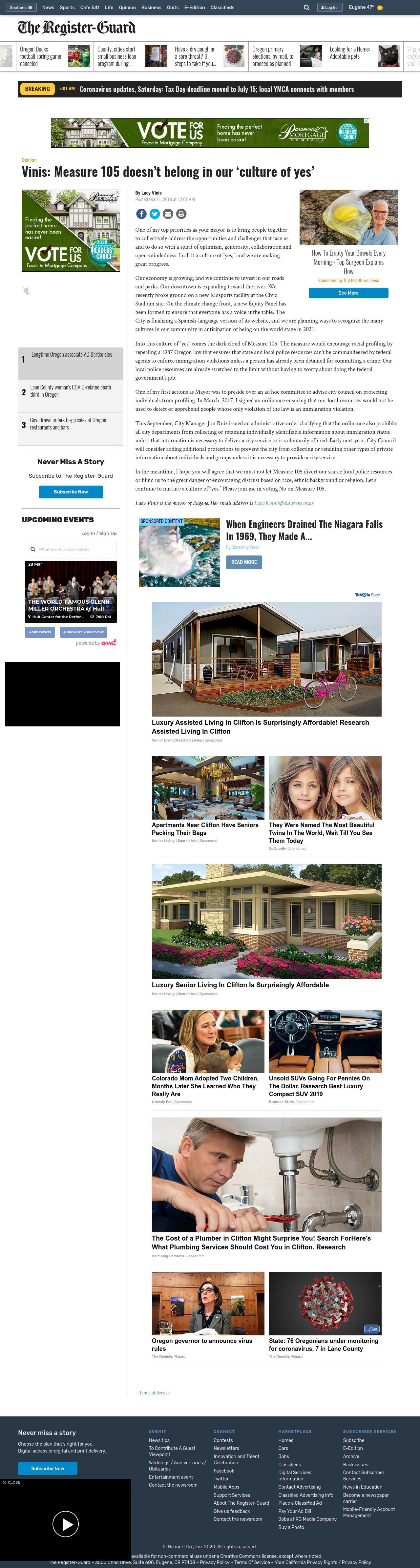
Task: Email Lucy Vinis via address link
Action: pyautogui.click(x=283, y=503)
